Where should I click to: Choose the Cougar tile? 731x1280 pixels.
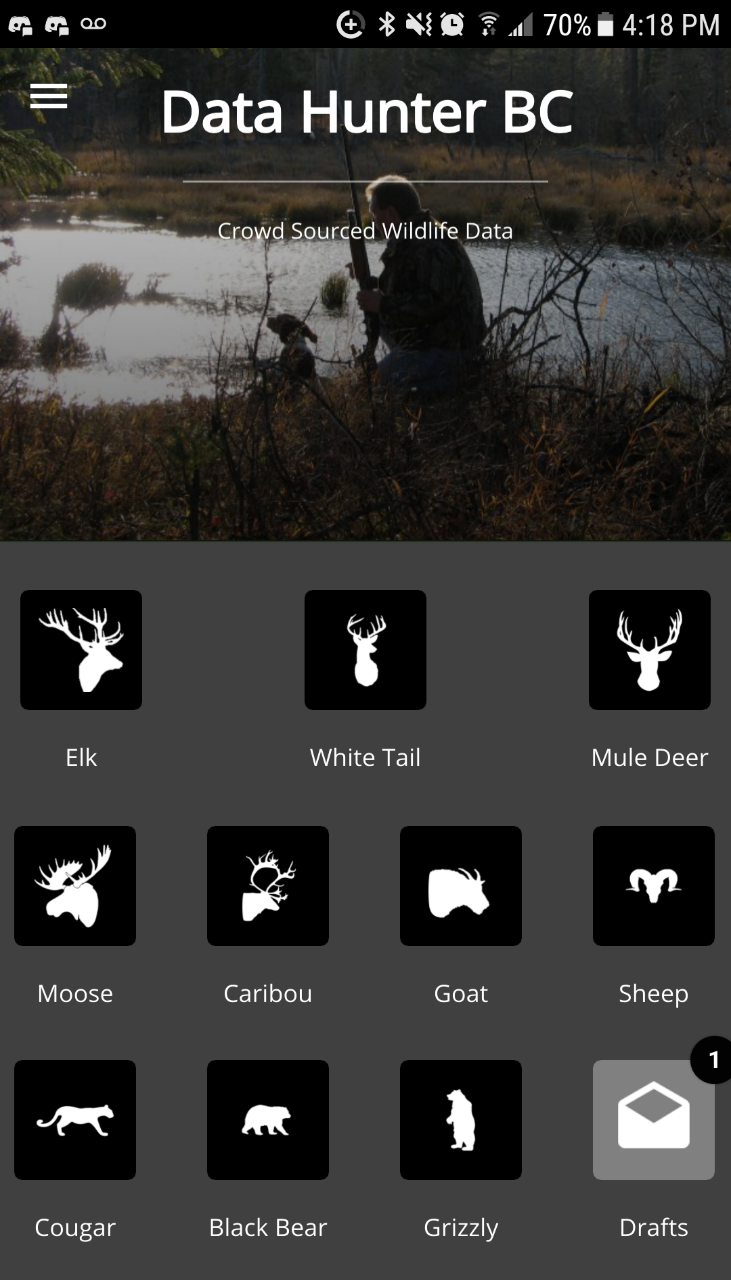pyautogui.click(x=75, y=1120)
